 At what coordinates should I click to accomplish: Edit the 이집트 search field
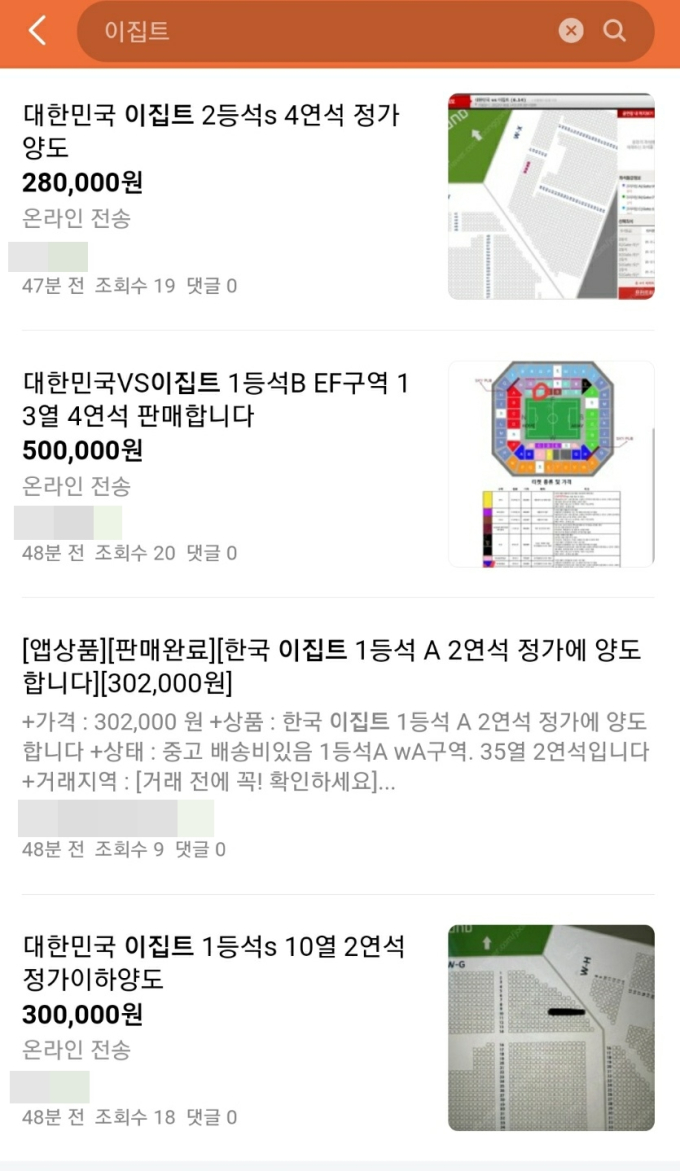pyautogui.click(x=320, y=31)
